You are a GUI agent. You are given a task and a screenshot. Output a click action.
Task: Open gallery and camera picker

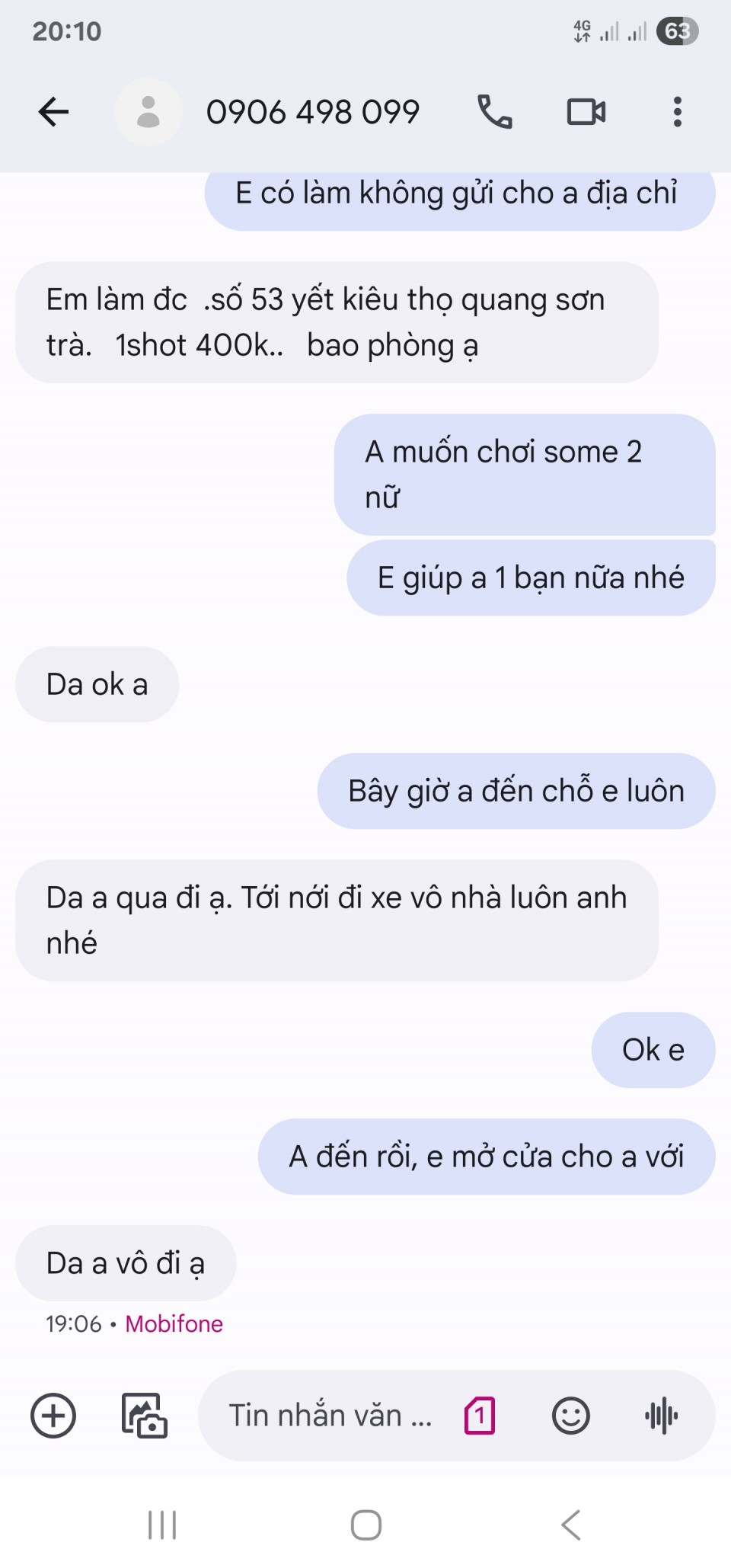145,1416
